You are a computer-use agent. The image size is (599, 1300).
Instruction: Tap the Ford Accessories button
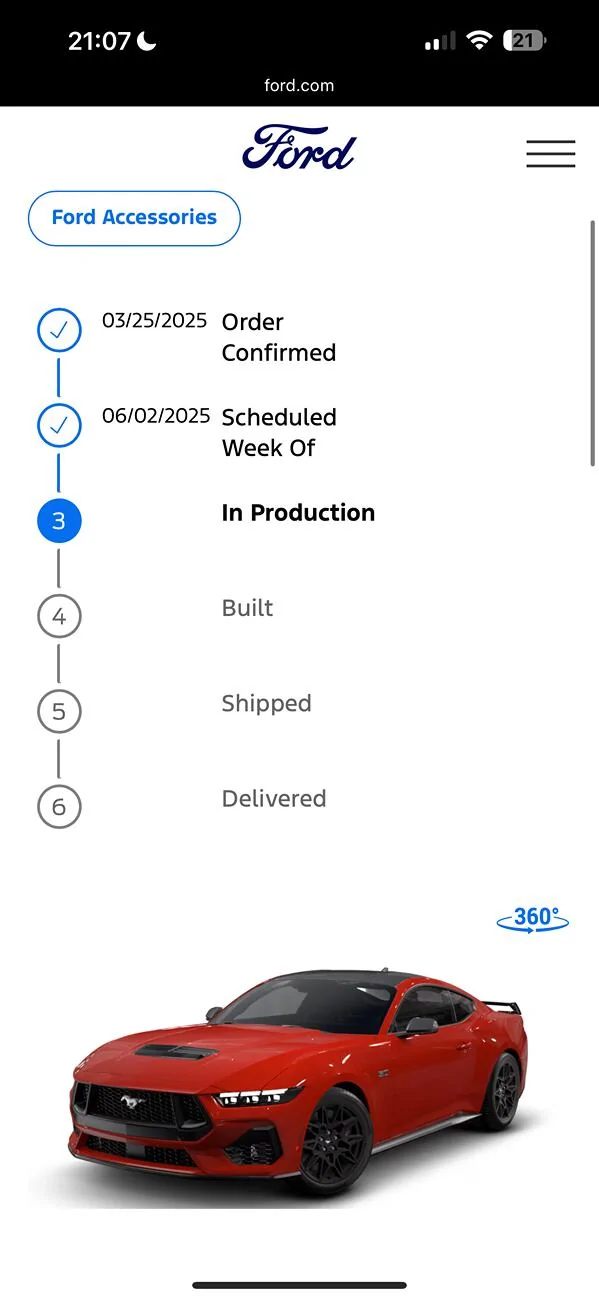coord(134,218)
